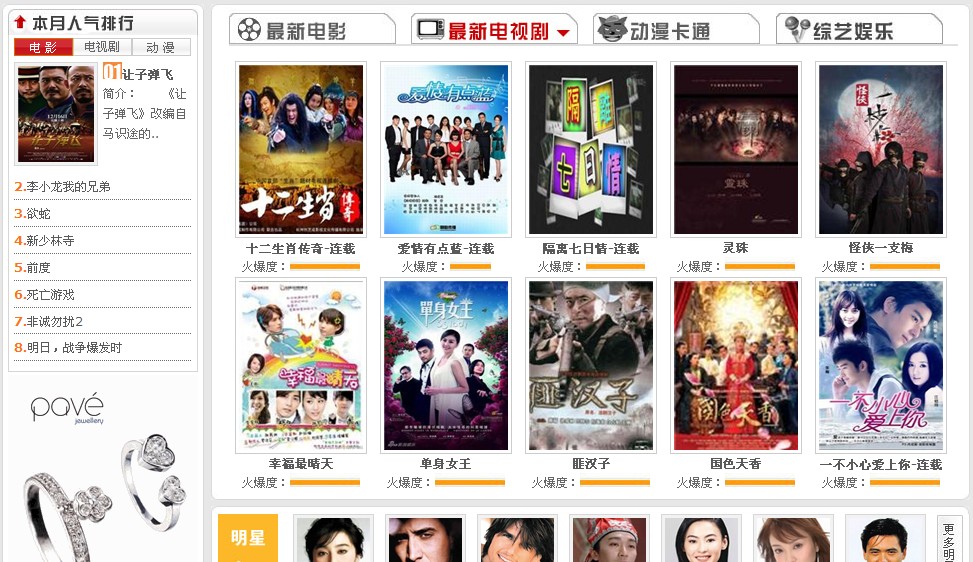Open 一不小心爱上你 series
The width and height of the screenshot is (973, 562).
(881, 365)
